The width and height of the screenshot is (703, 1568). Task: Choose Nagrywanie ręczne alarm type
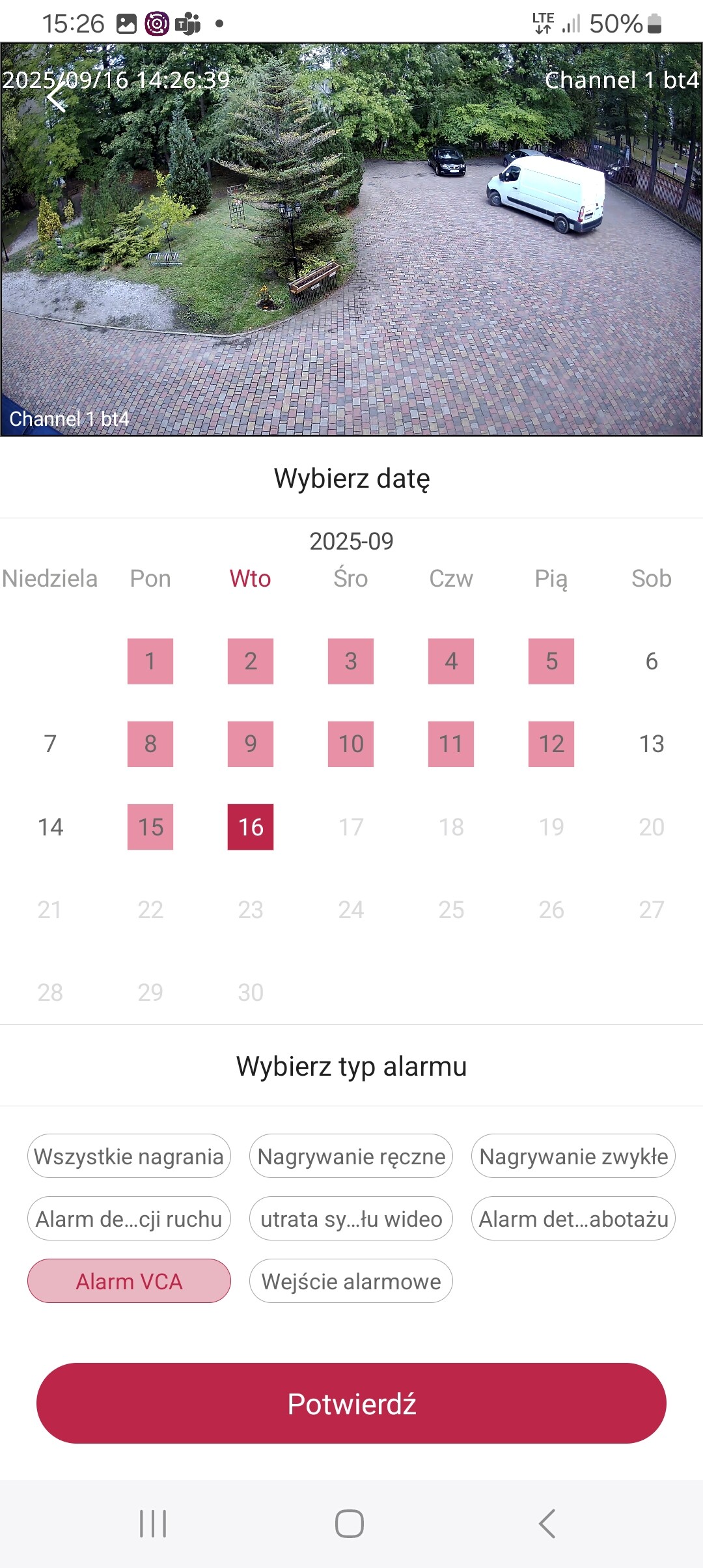351,1156
